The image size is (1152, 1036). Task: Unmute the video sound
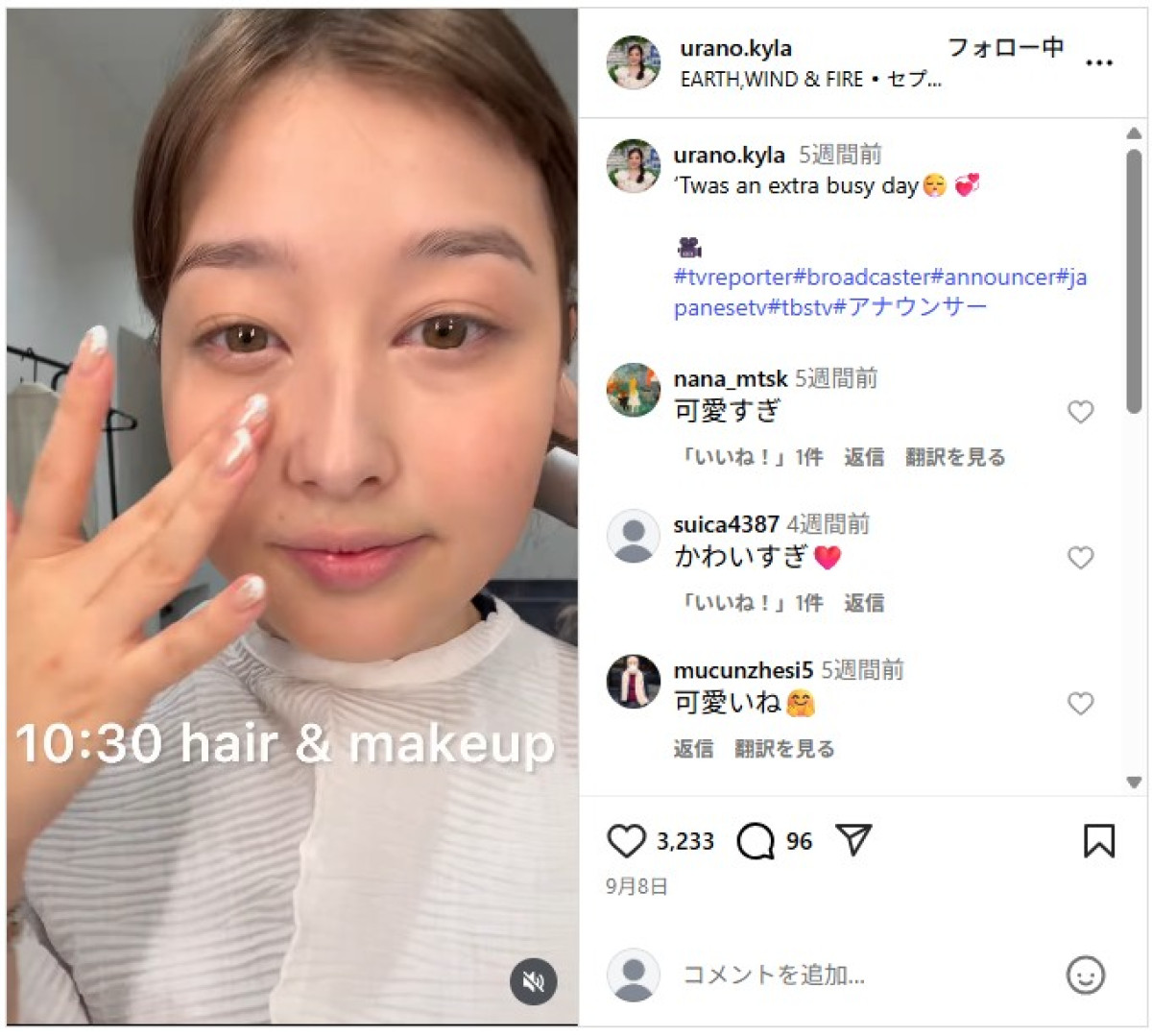534,981
